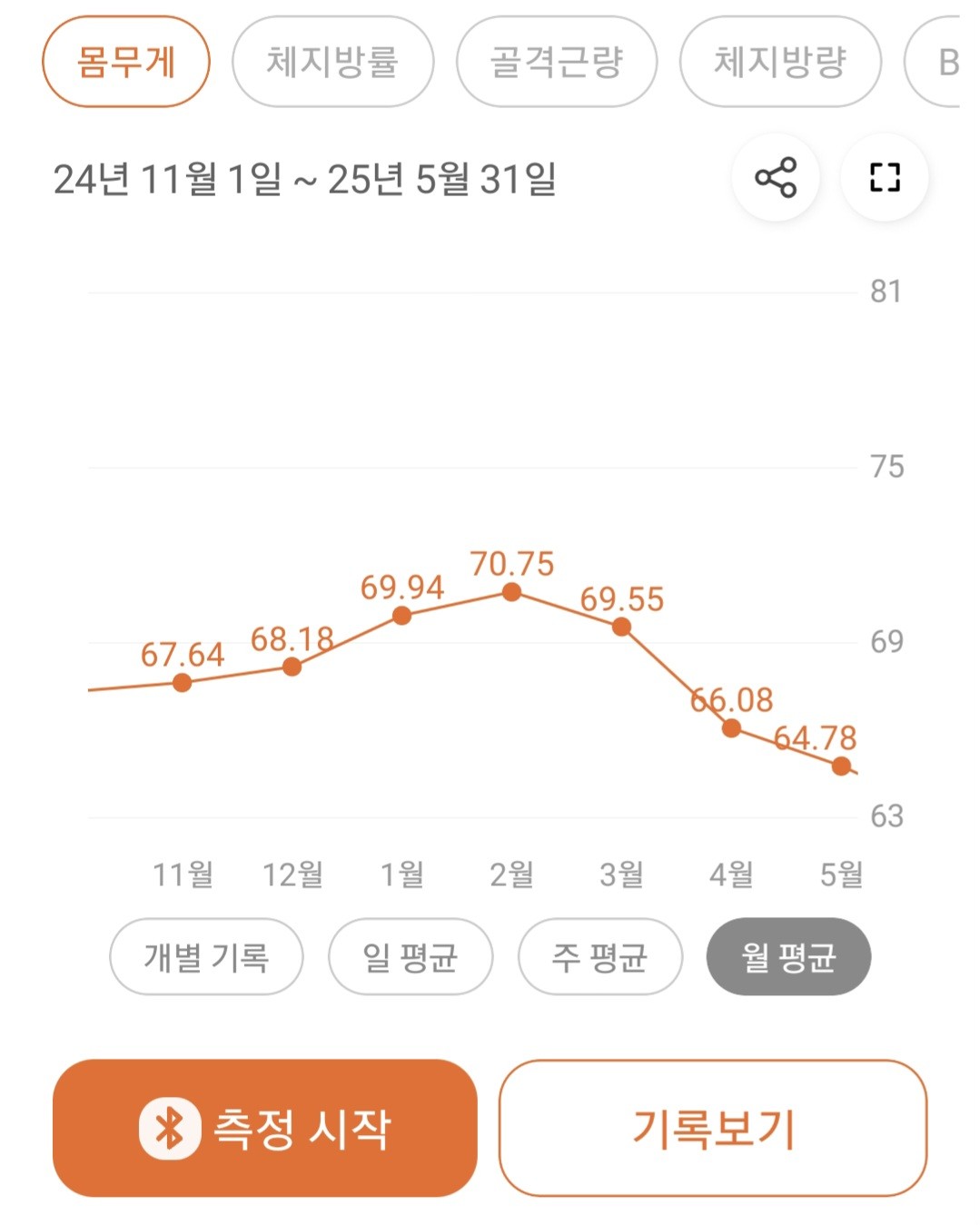This screenshot has width=980, height=1225.
Task: Show 개별 기록 view
Action: (206, 956)
